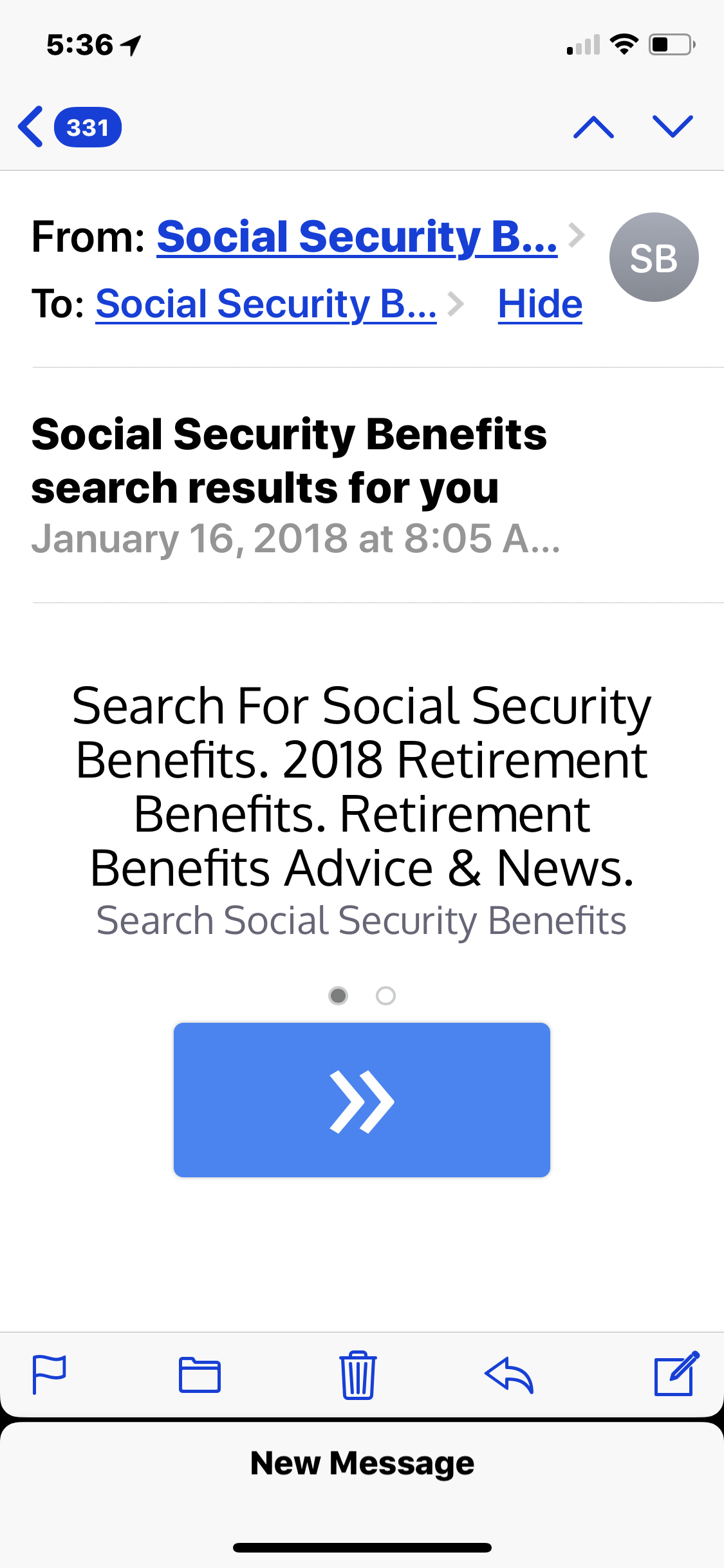
Task: Select the second page indicator dot
Action: click(385, 996)
